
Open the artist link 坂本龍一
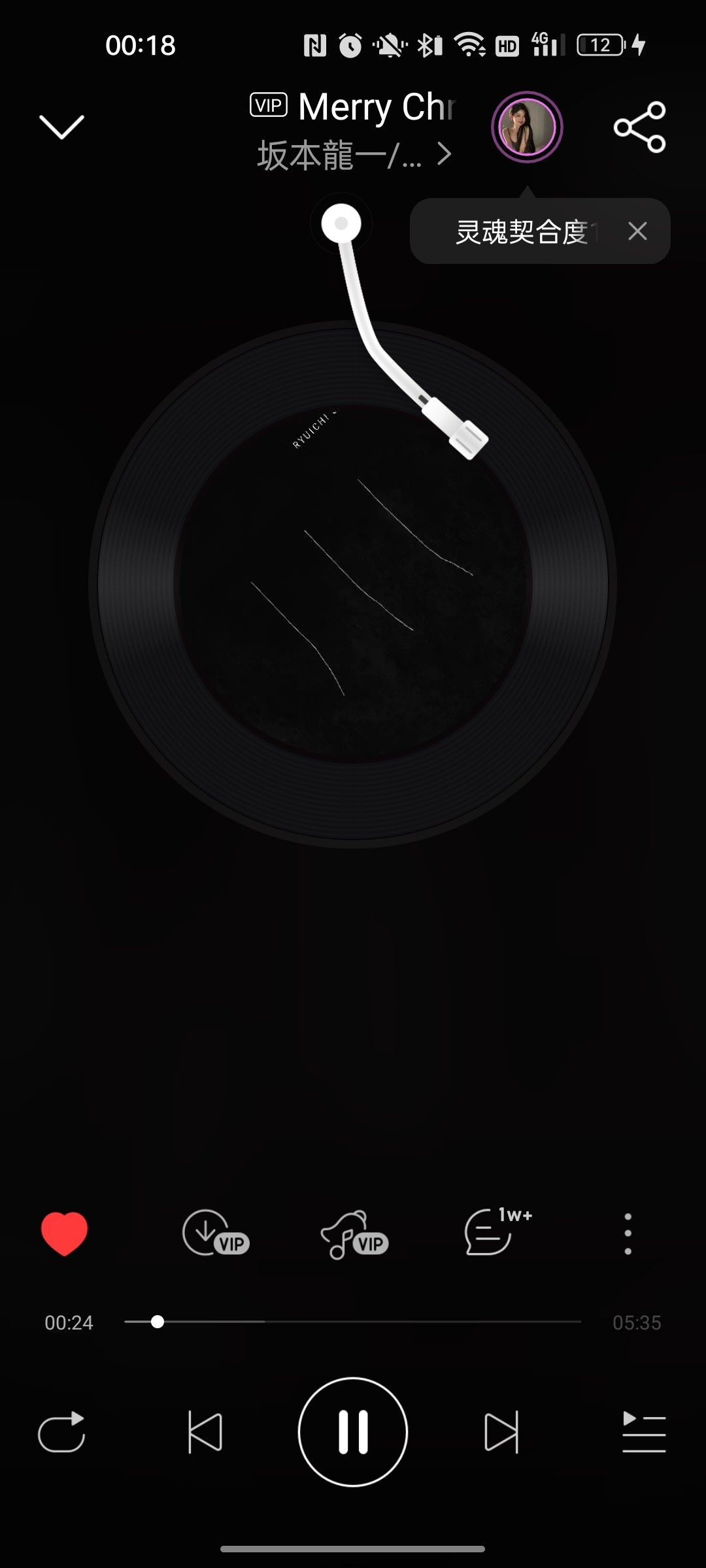(x=354, y=155)
